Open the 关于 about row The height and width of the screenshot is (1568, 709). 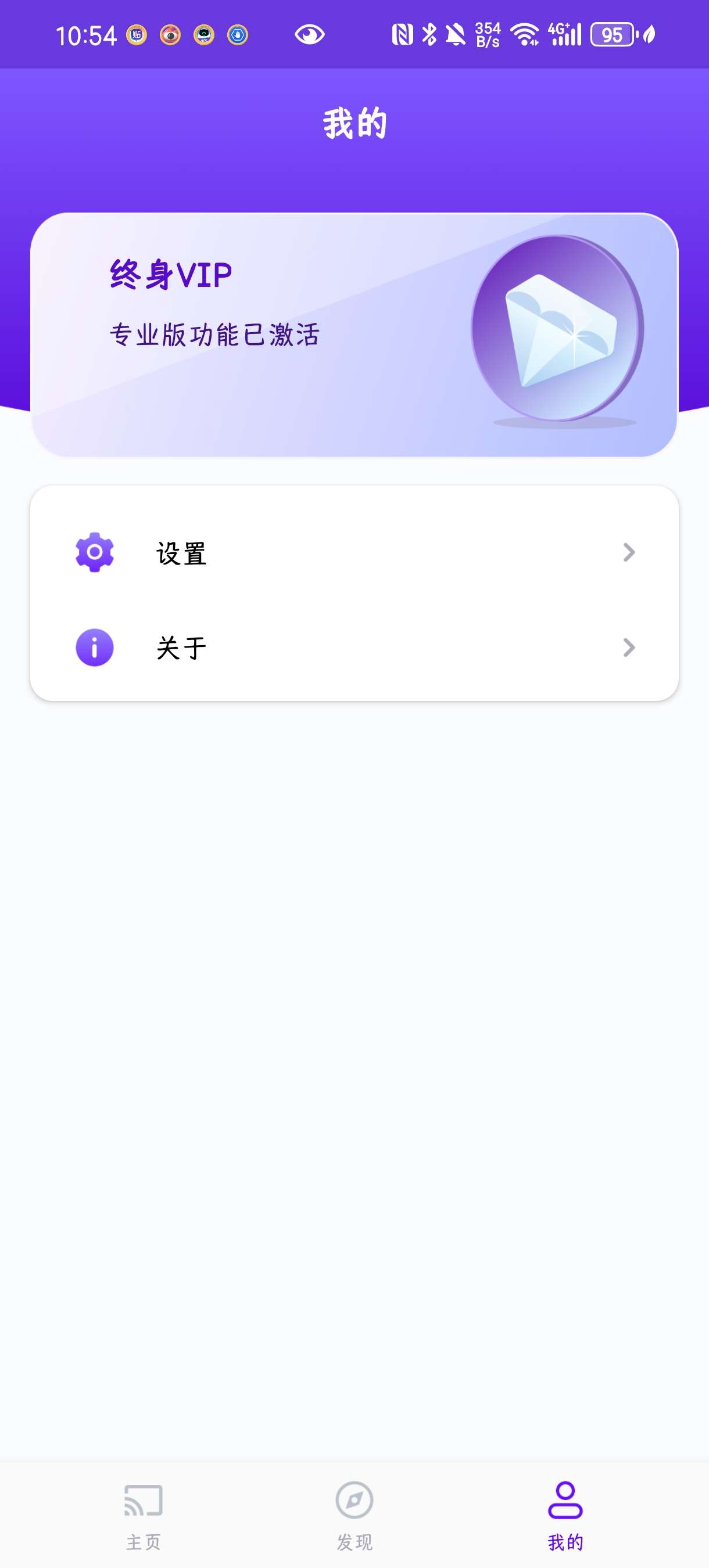[x=354, y=648]
